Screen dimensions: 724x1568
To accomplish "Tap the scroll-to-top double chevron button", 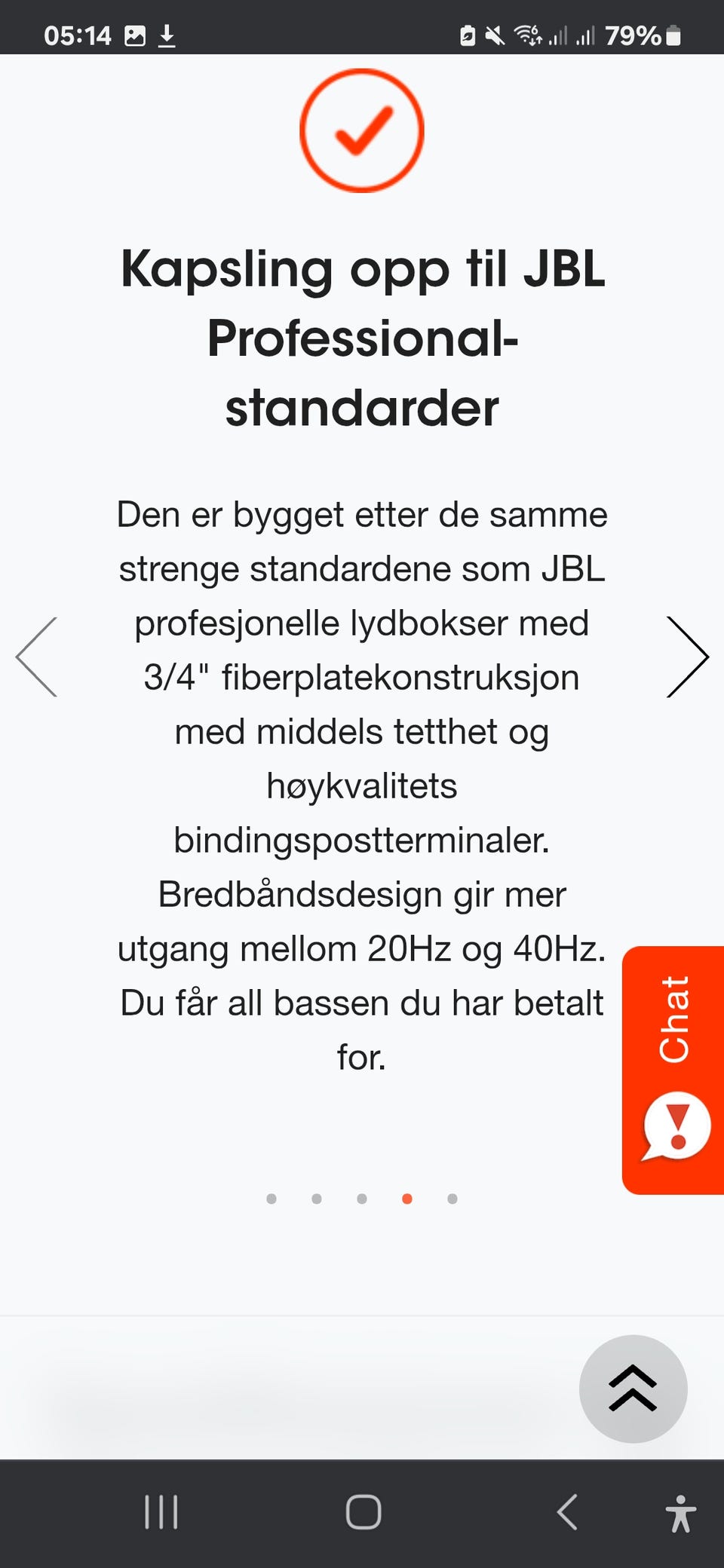I will (633, 1389).
